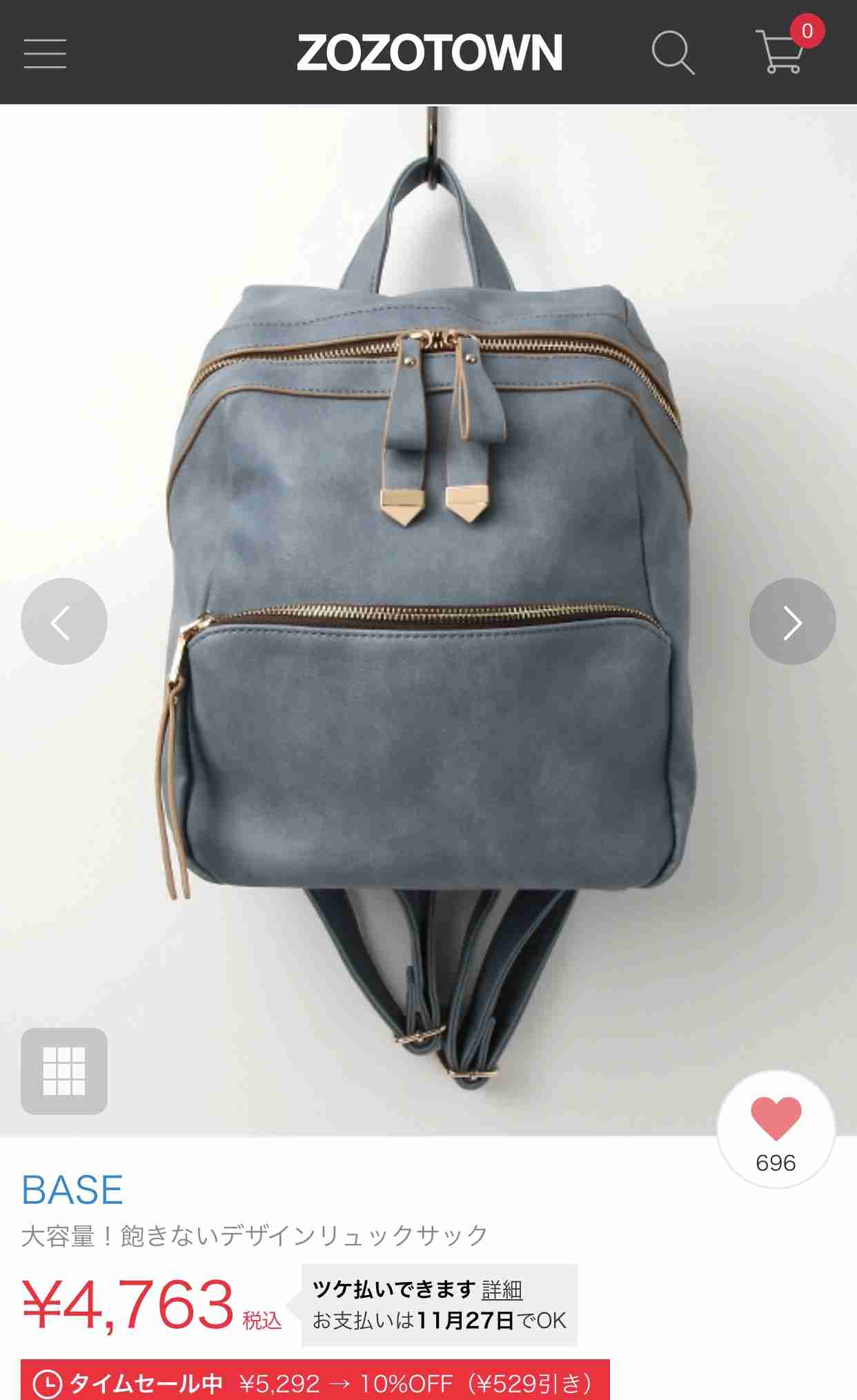
Task: Open the image grid view
Action: pos(64,1071)
